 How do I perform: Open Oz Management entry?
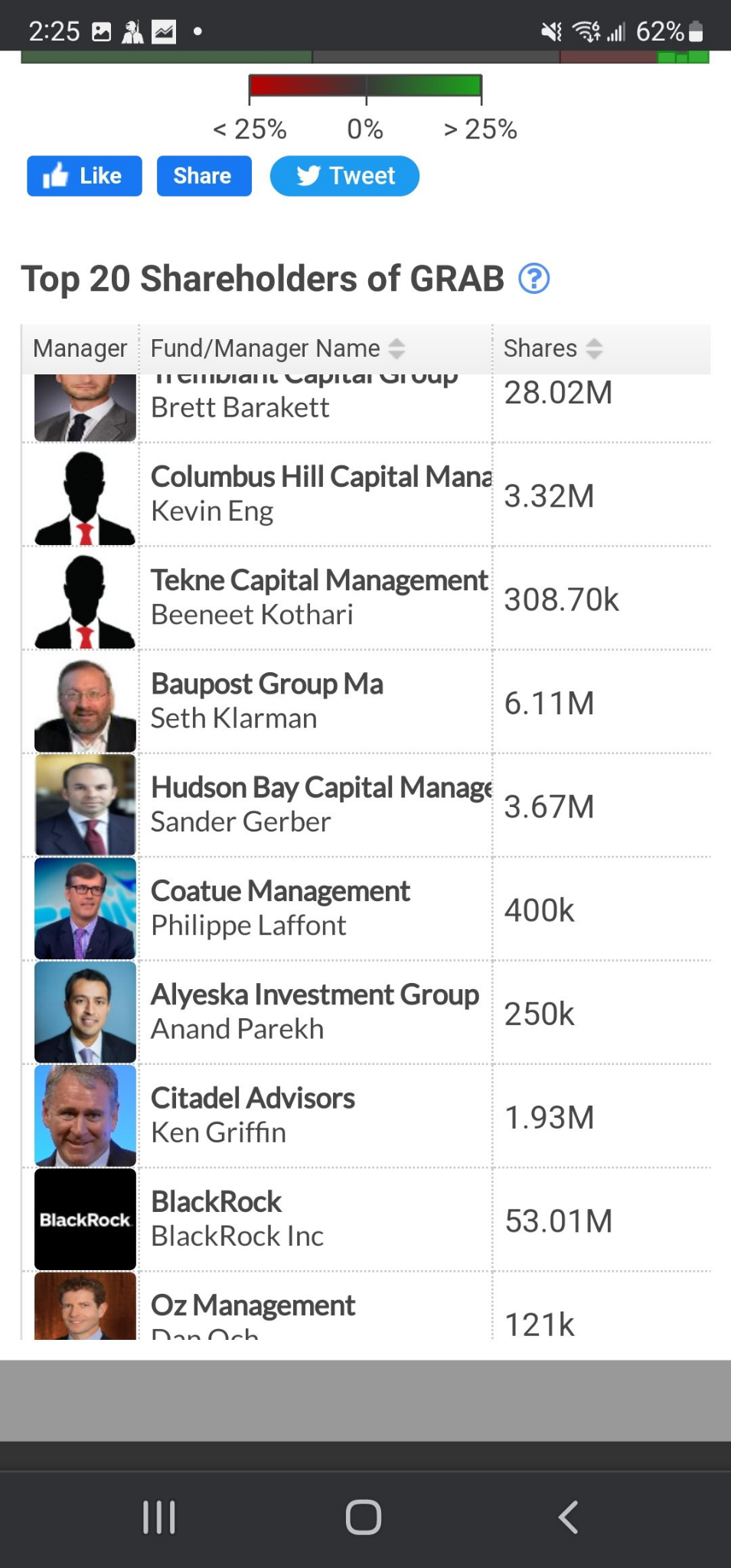coord(253,1305)
